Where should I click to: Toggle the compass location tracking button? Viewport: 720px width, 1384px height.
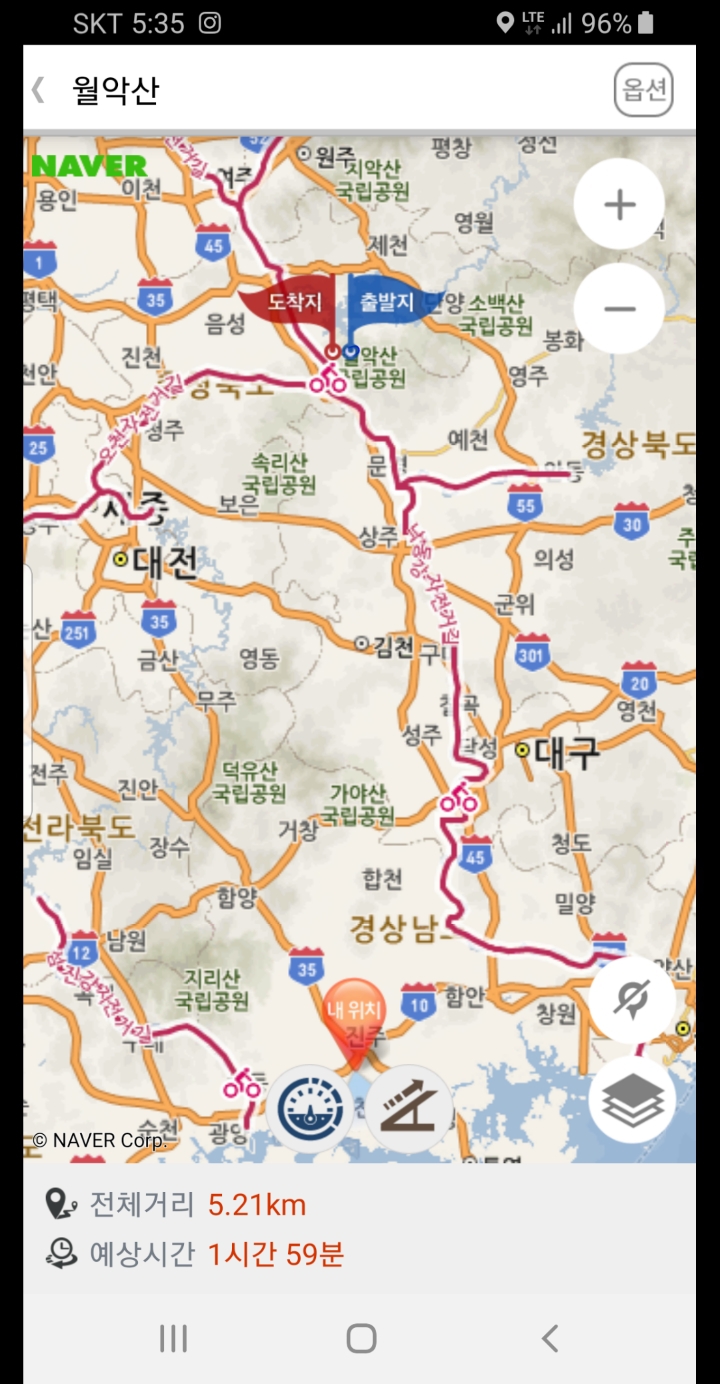[632, 999]
